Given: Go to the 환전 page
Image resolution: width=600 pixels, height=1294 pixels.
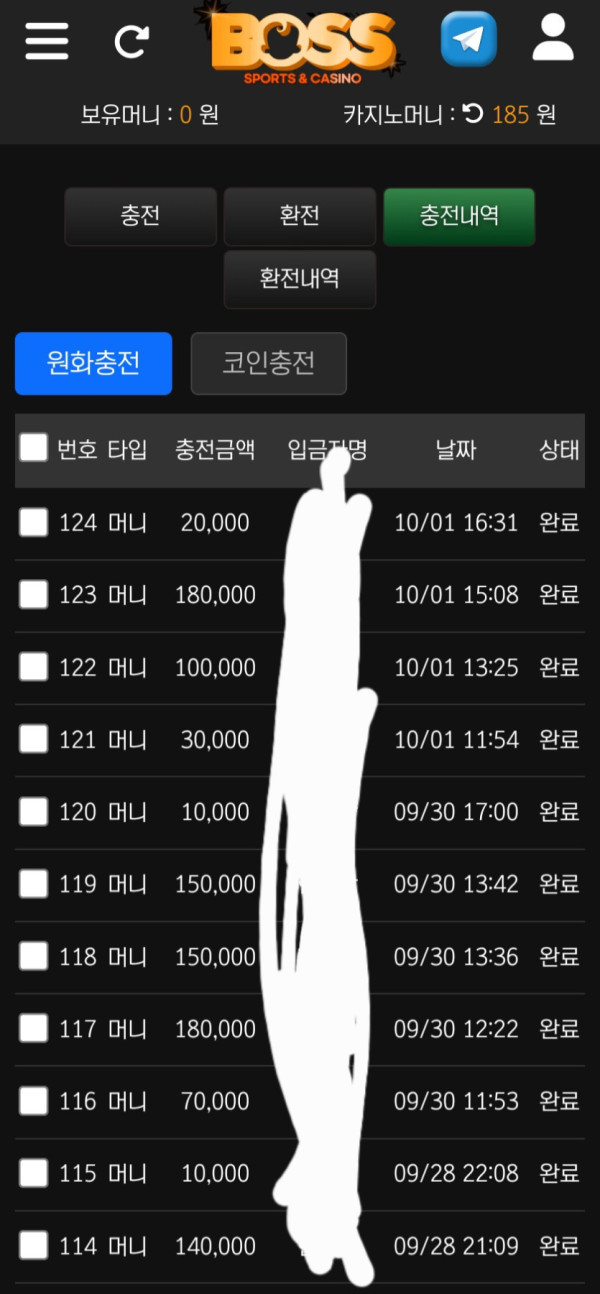Looking at the screenshot, I should coord(299,216).
